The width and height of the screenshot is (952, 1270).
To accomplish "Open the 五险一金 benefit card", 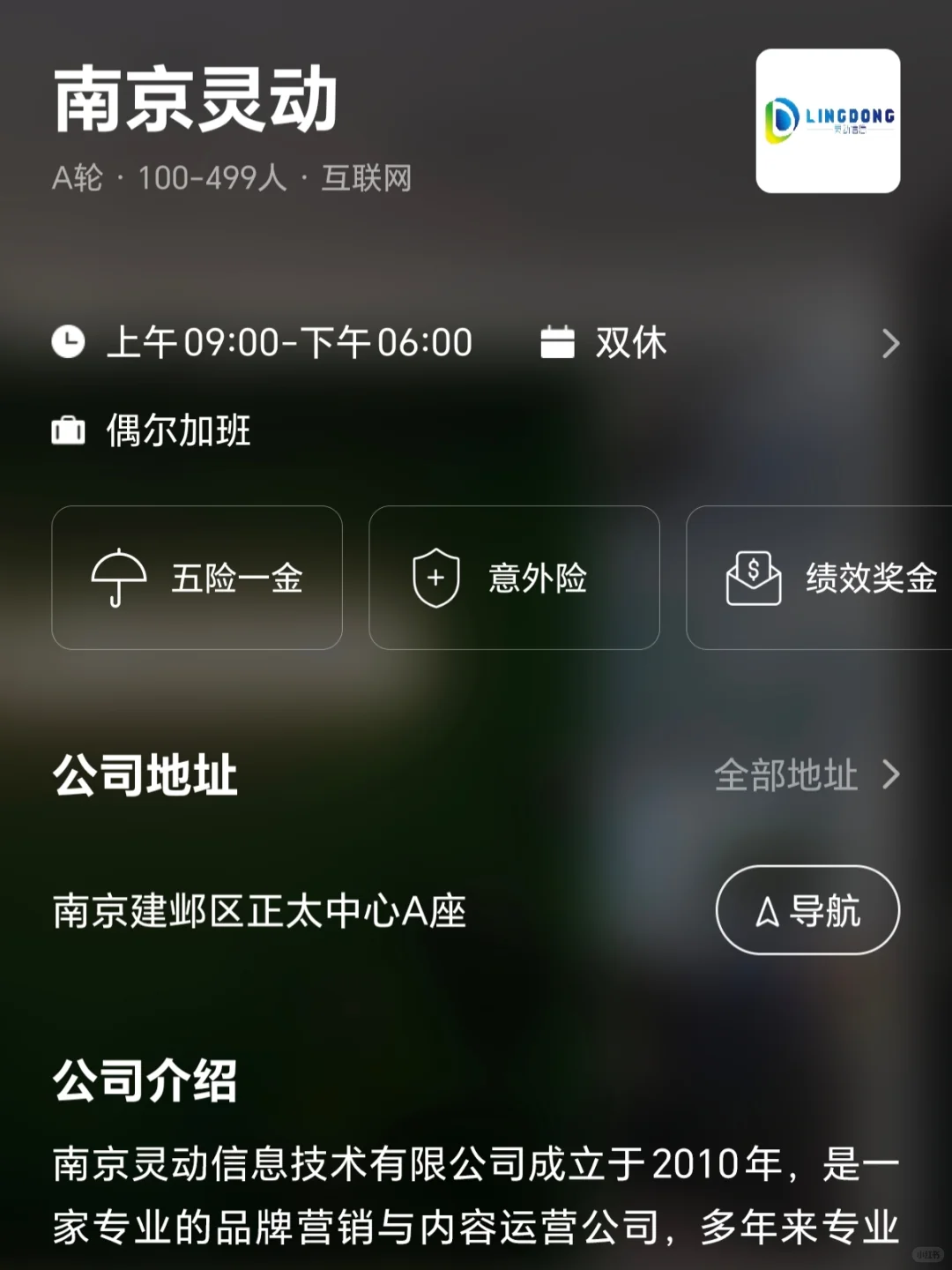I will (x=197, y=578).
